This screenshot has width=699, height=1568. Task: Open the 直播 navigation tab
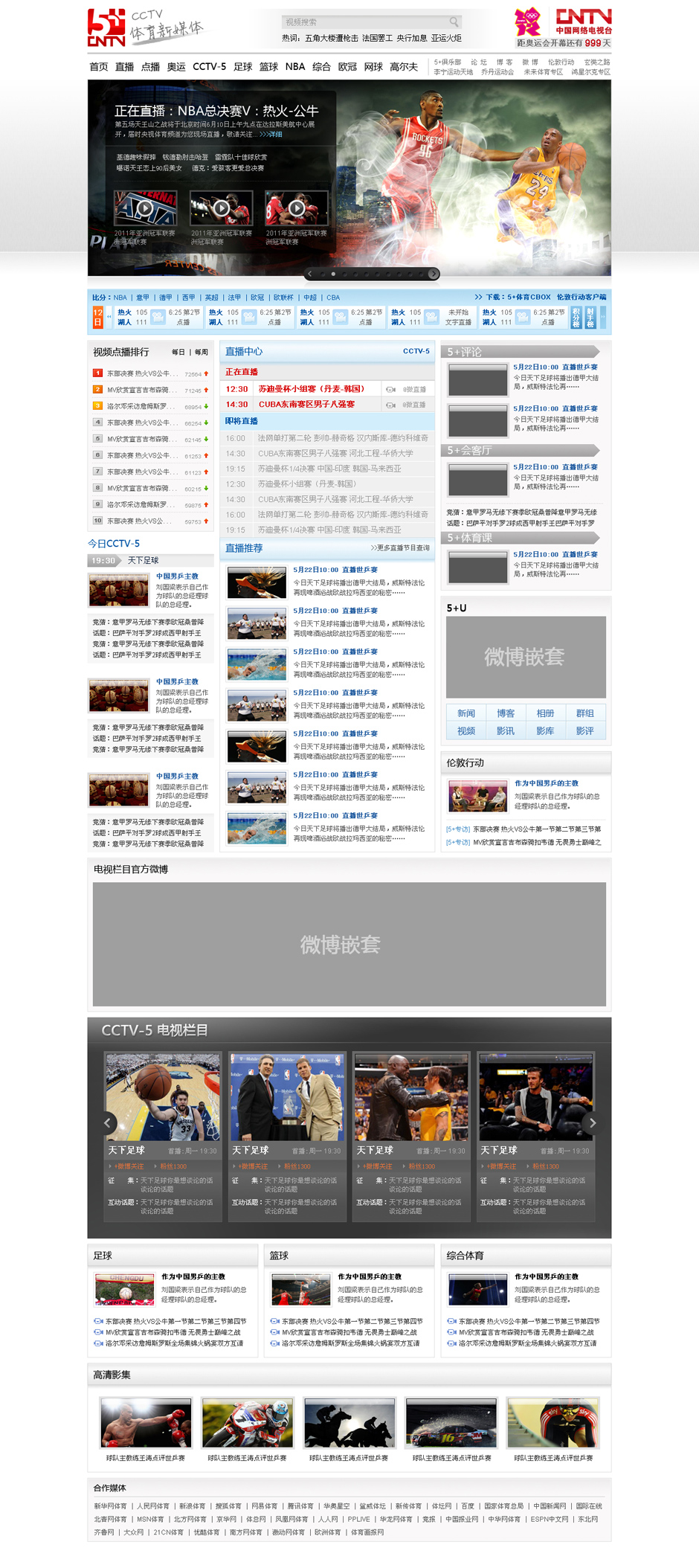[125, 67]
